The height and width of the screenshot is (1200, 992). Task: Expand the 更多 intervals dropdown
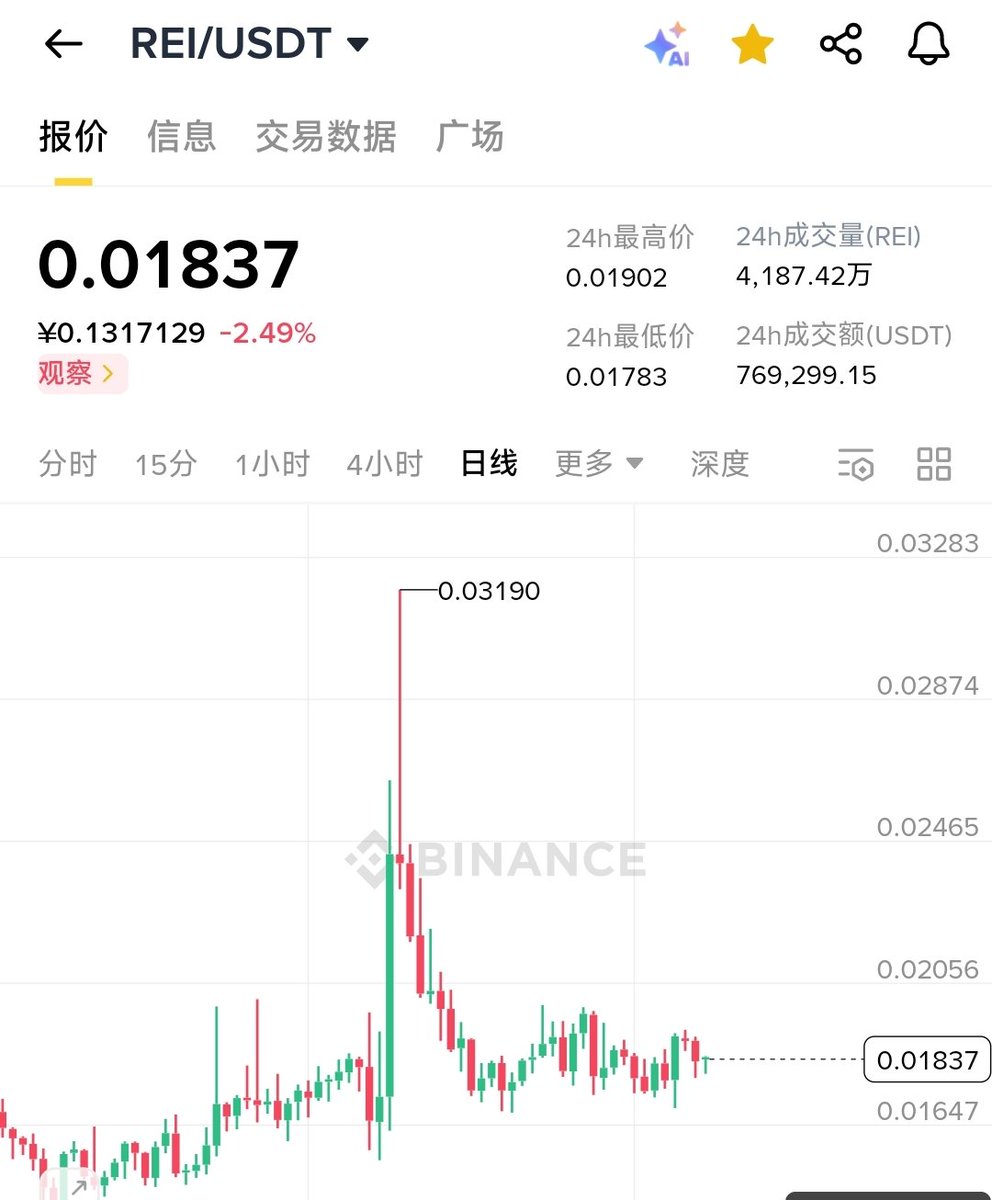[599, 464]
